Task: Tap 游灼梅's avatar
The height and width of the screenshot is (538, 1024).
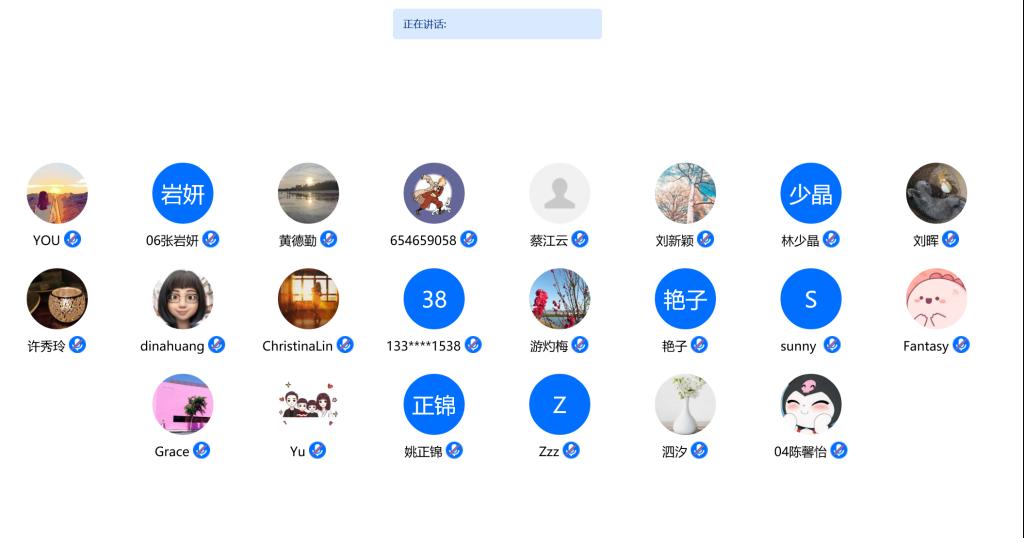Action: pyautogui.click(x=559, y=299)
